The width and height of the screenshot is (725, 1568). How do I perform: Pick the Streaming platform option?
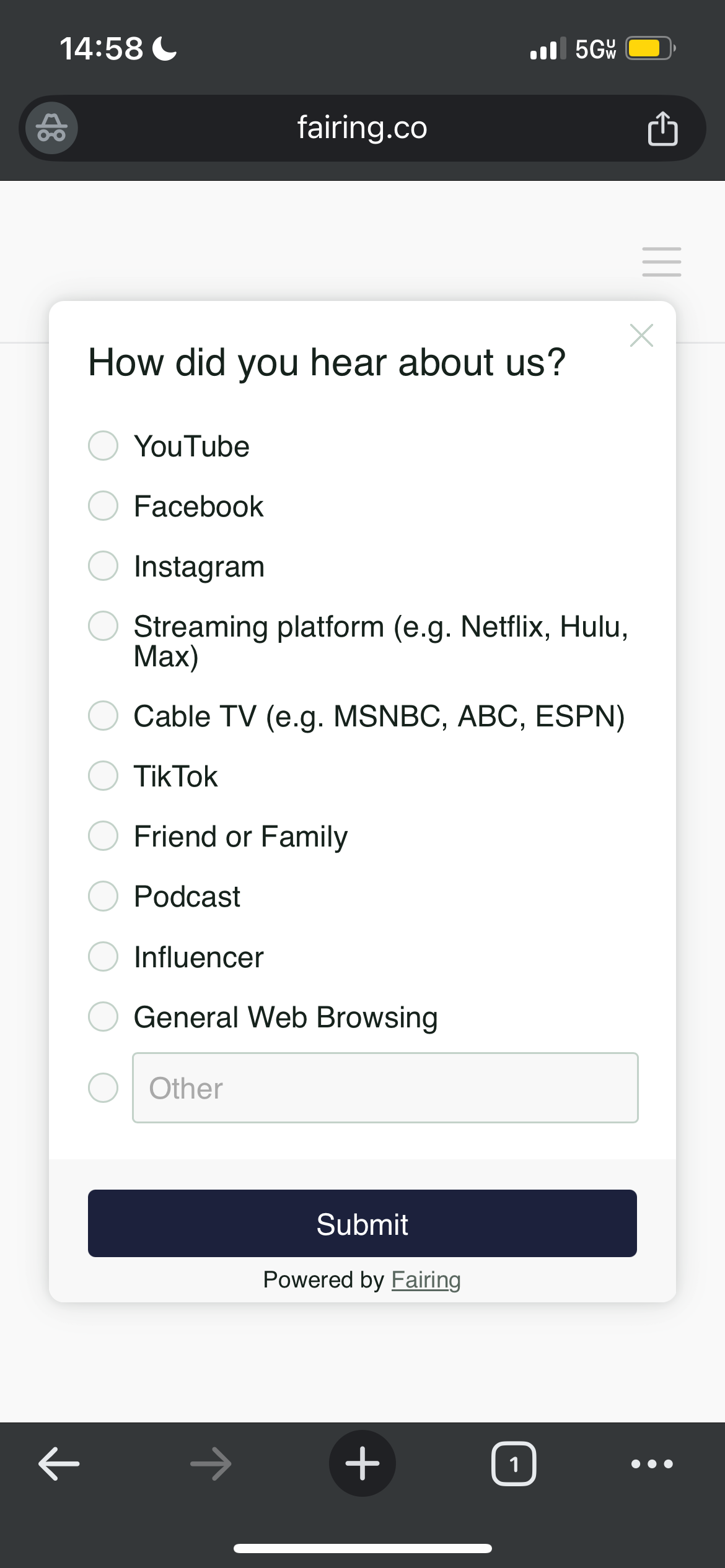point(103,625)
